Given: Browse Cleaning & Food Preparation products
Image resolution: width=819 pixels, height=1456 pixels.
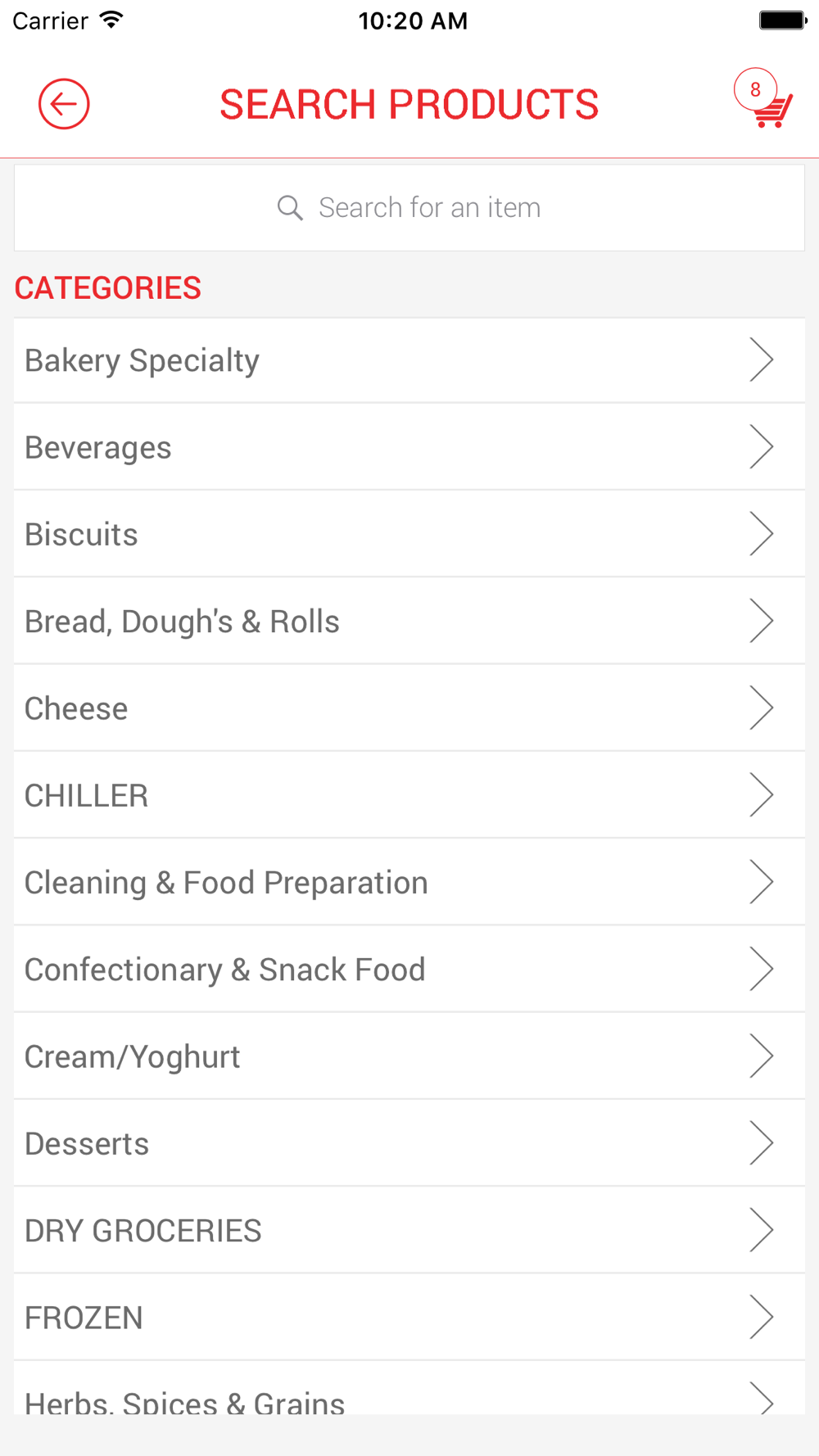Looking at the screenshot, I should pyautogui.click(x=409, y=883).
